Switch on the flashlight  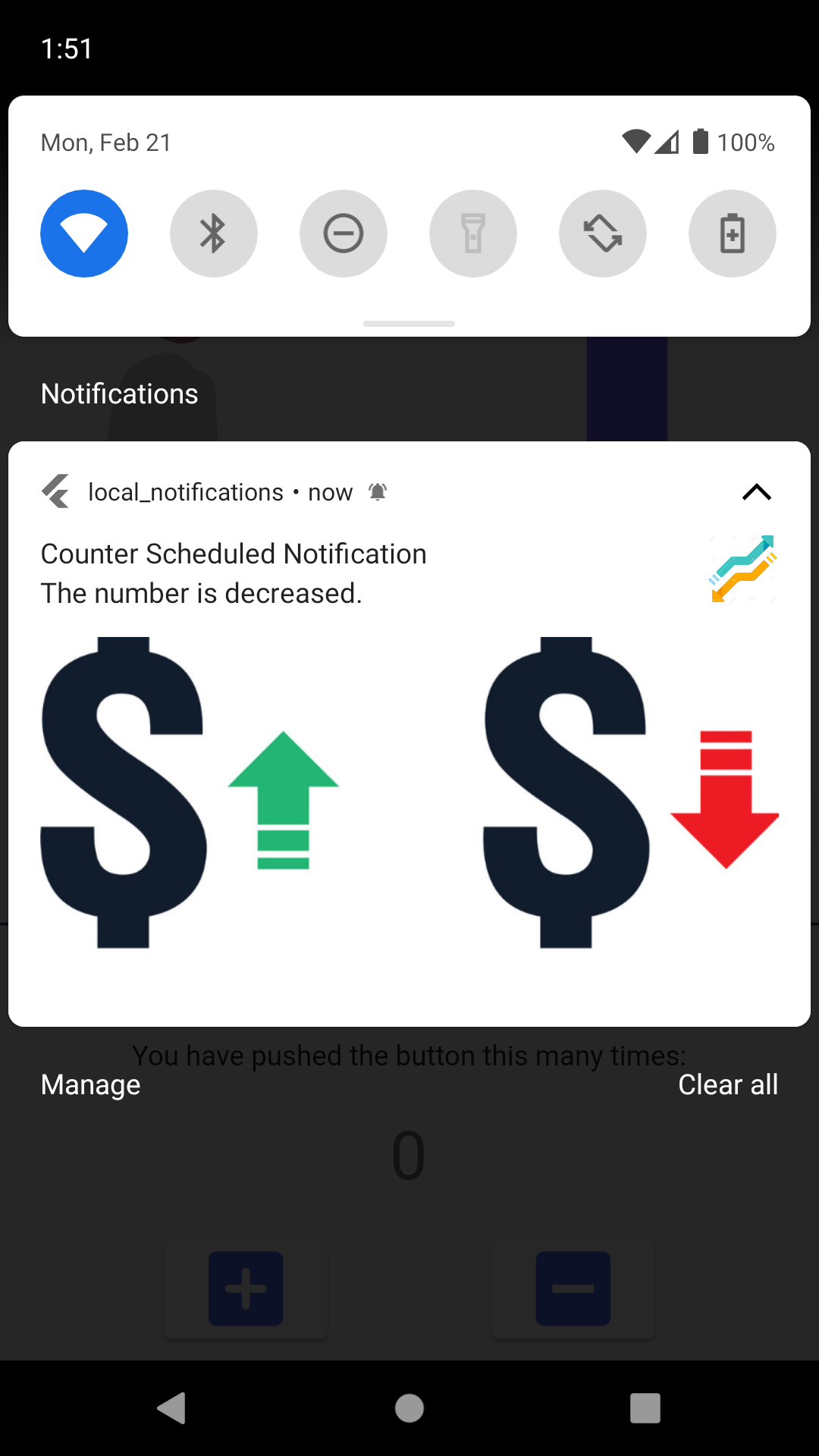point(473,234)
